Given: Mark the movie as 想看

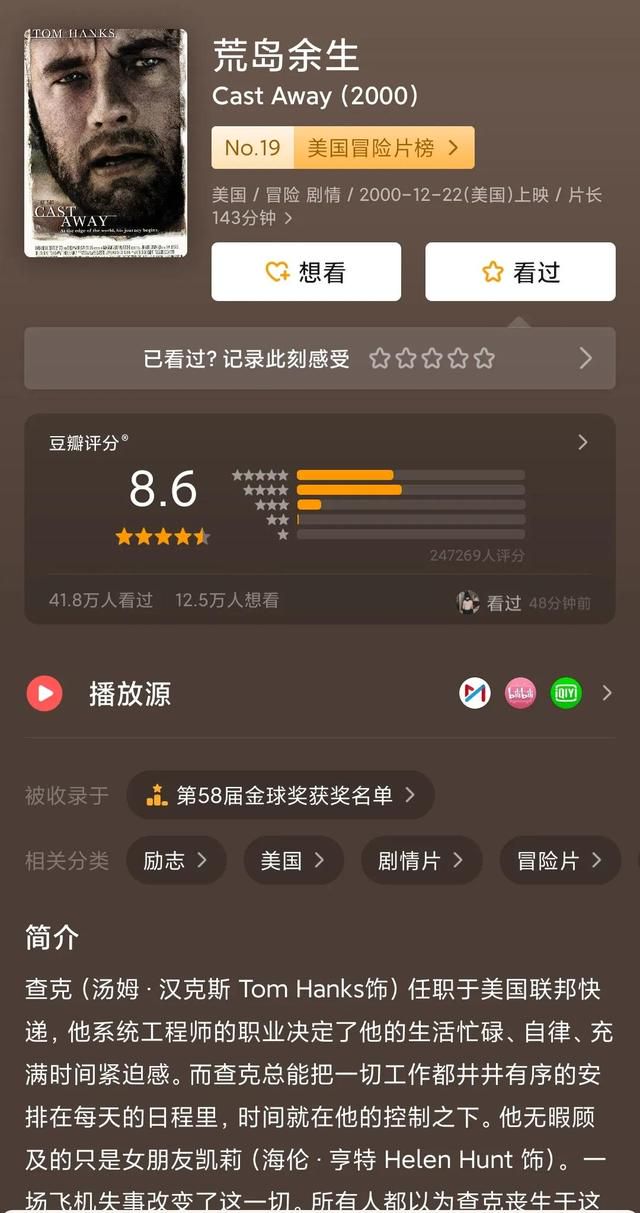Looking at the screenshot, I should tap(306, 272).
